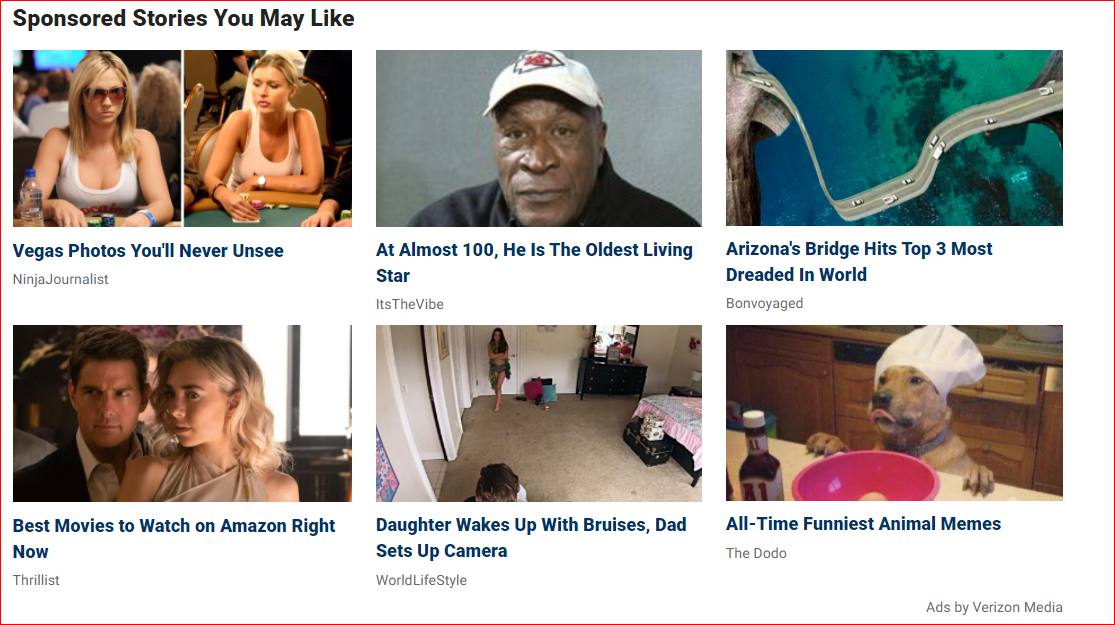The height and width of the screenshot is (625, 1115).
Task: Open All-Time Funniest Animal Memes story
Action: pyautogui.click(x=863, y=524)
